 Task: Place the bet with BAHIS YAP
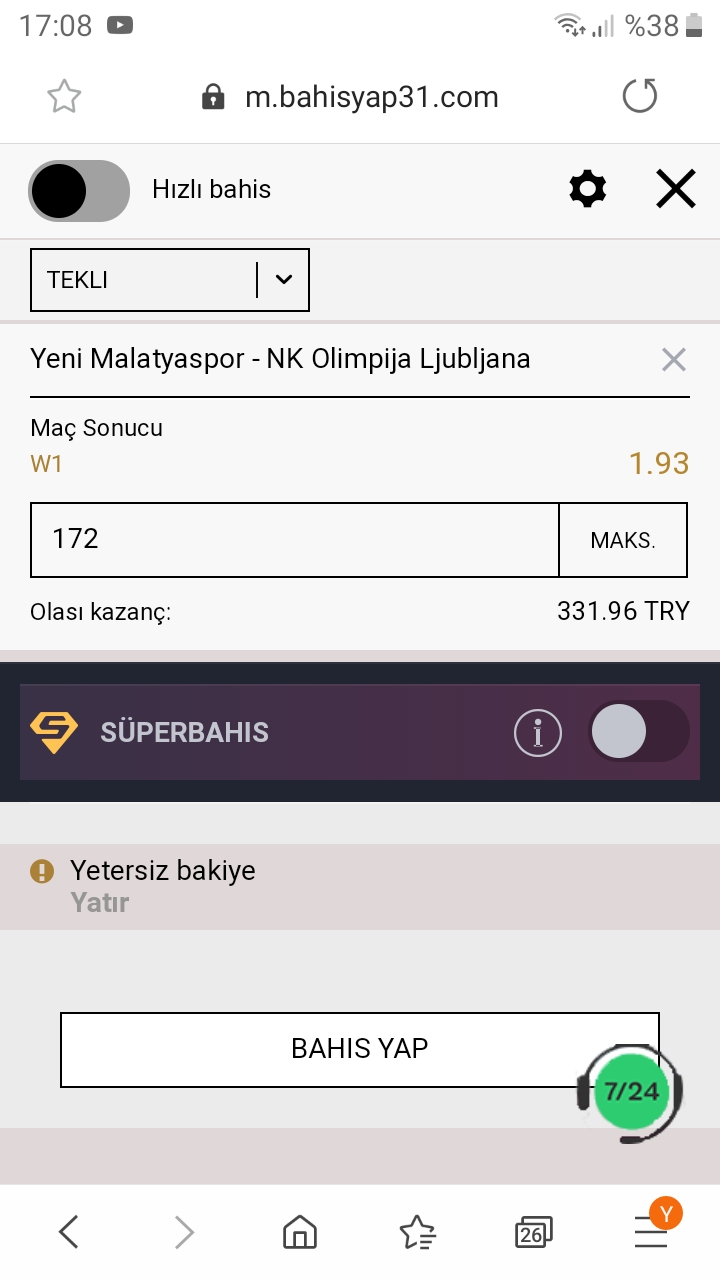tap(360, 1049)
